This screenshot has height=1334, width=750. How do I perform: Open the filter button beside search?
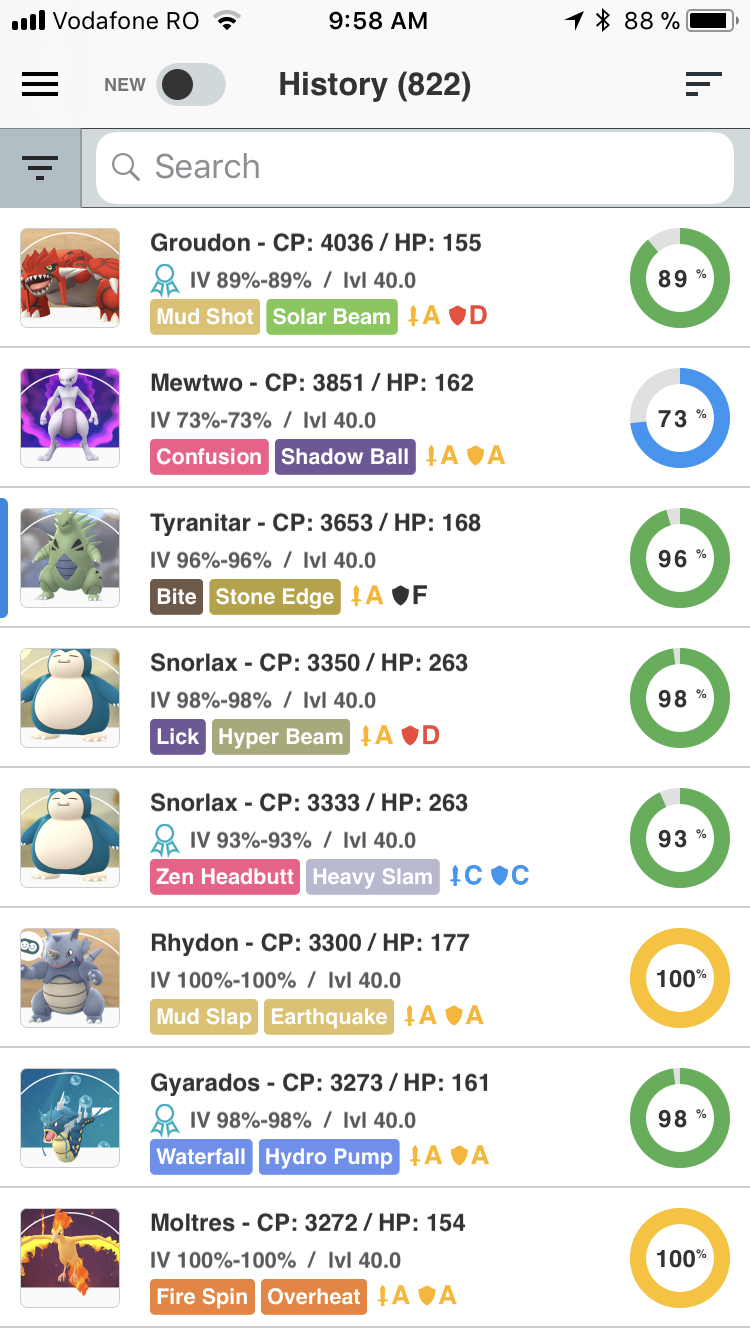pyautogui.click(x=40, y=168)
